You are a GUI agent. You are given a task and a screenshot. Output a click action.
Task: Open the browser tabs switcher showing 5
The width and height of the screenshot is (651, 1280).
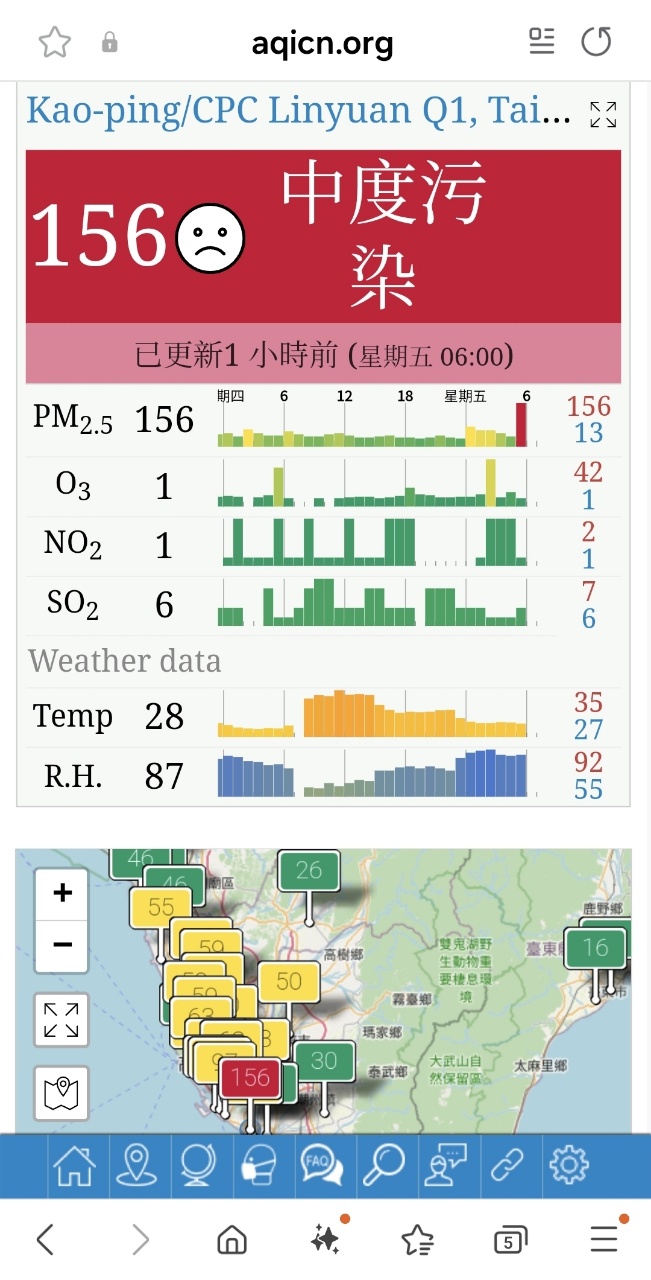point(511,1241)
